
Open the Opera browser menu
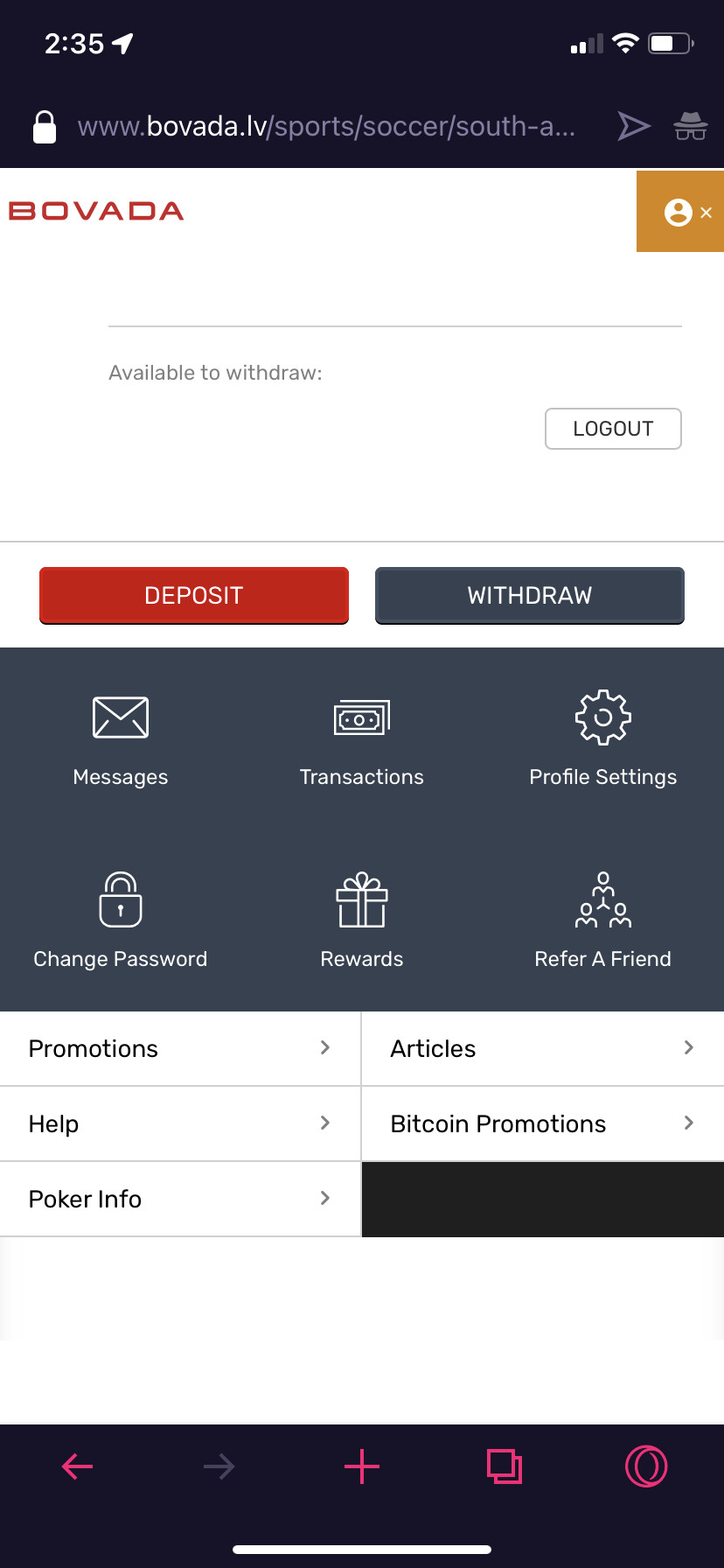click(x=646, y=1466)
